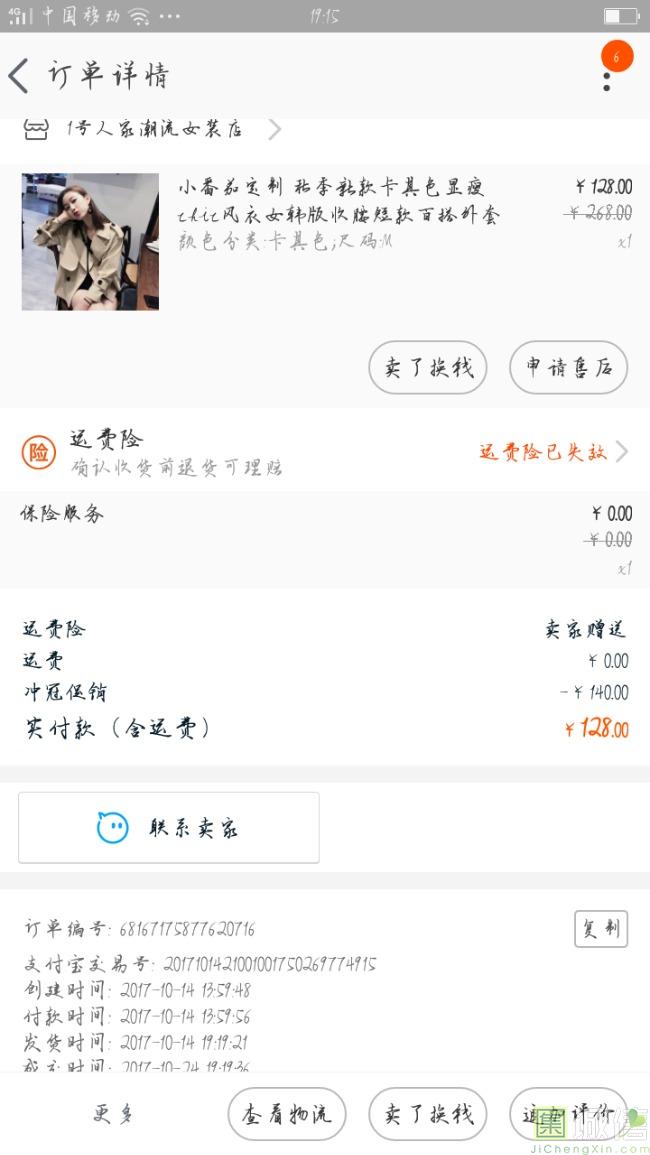Tap 申请售后 to request after-sales service
Image resolution: width=650 pixels, height=1155 pixels.
pos(568,367)
